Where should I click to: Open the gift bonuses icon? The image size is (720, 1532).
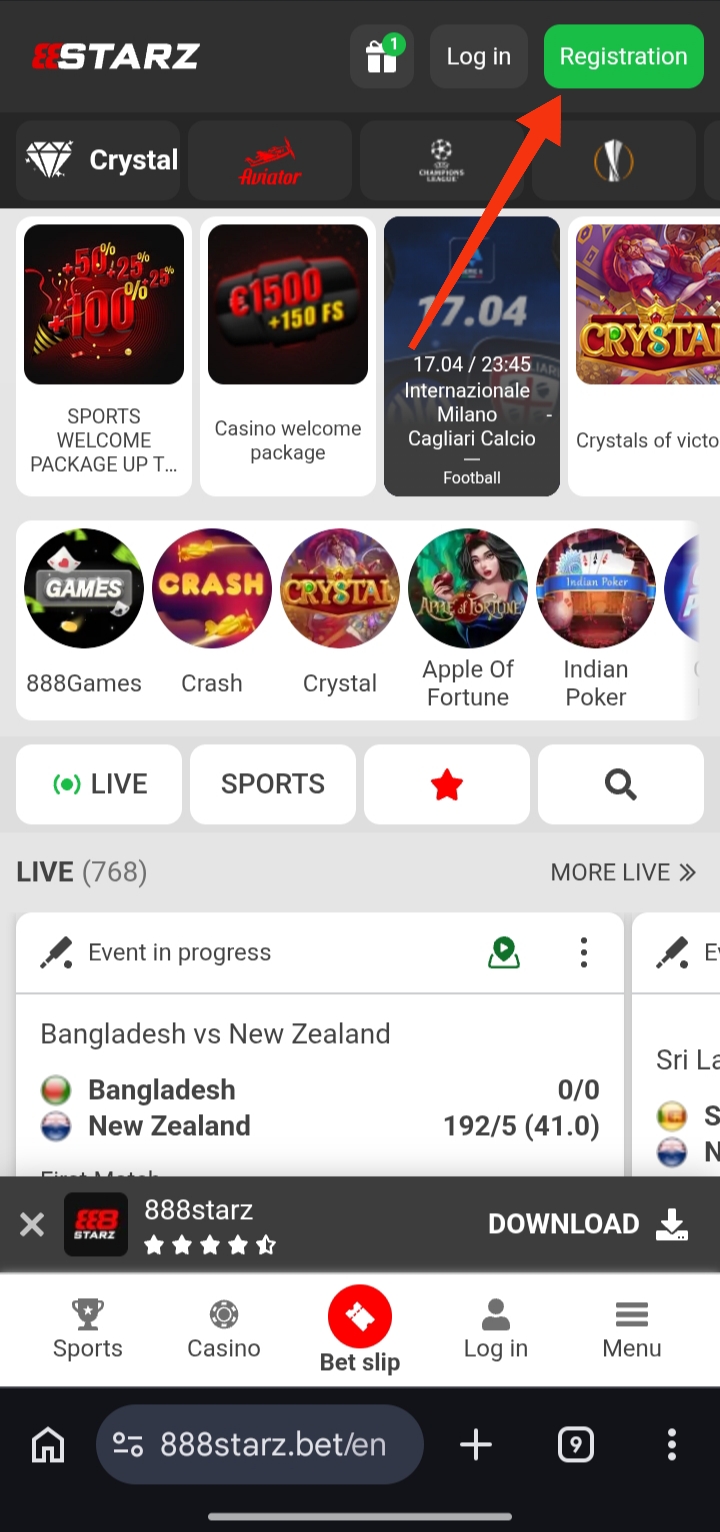(382, 57)
